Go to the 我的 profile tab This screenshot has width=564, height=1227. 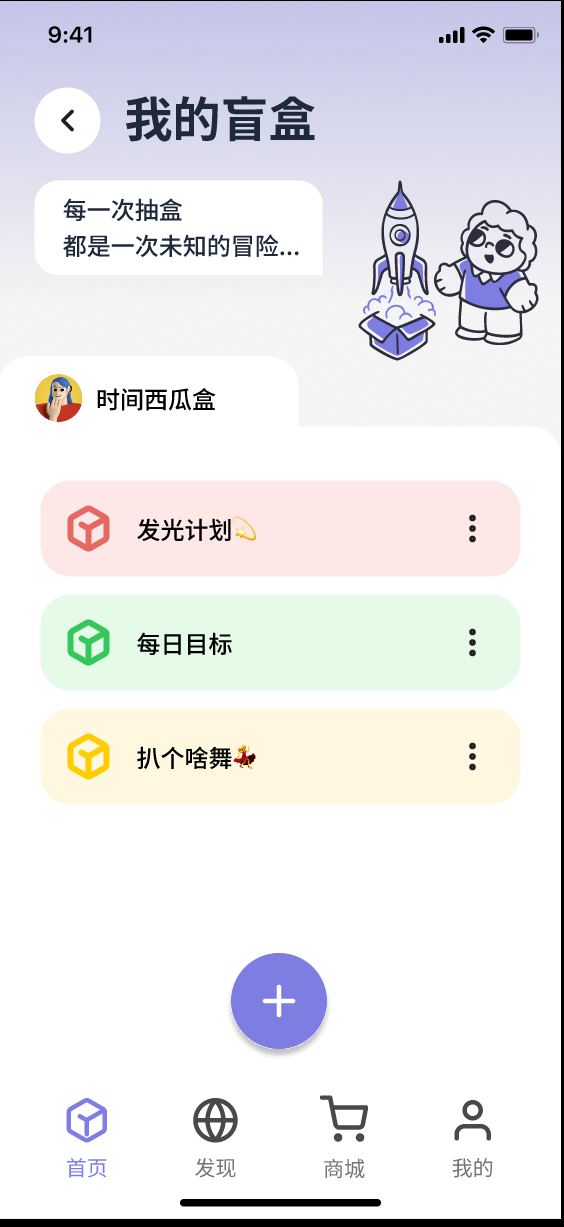(x=472, y=1138)
